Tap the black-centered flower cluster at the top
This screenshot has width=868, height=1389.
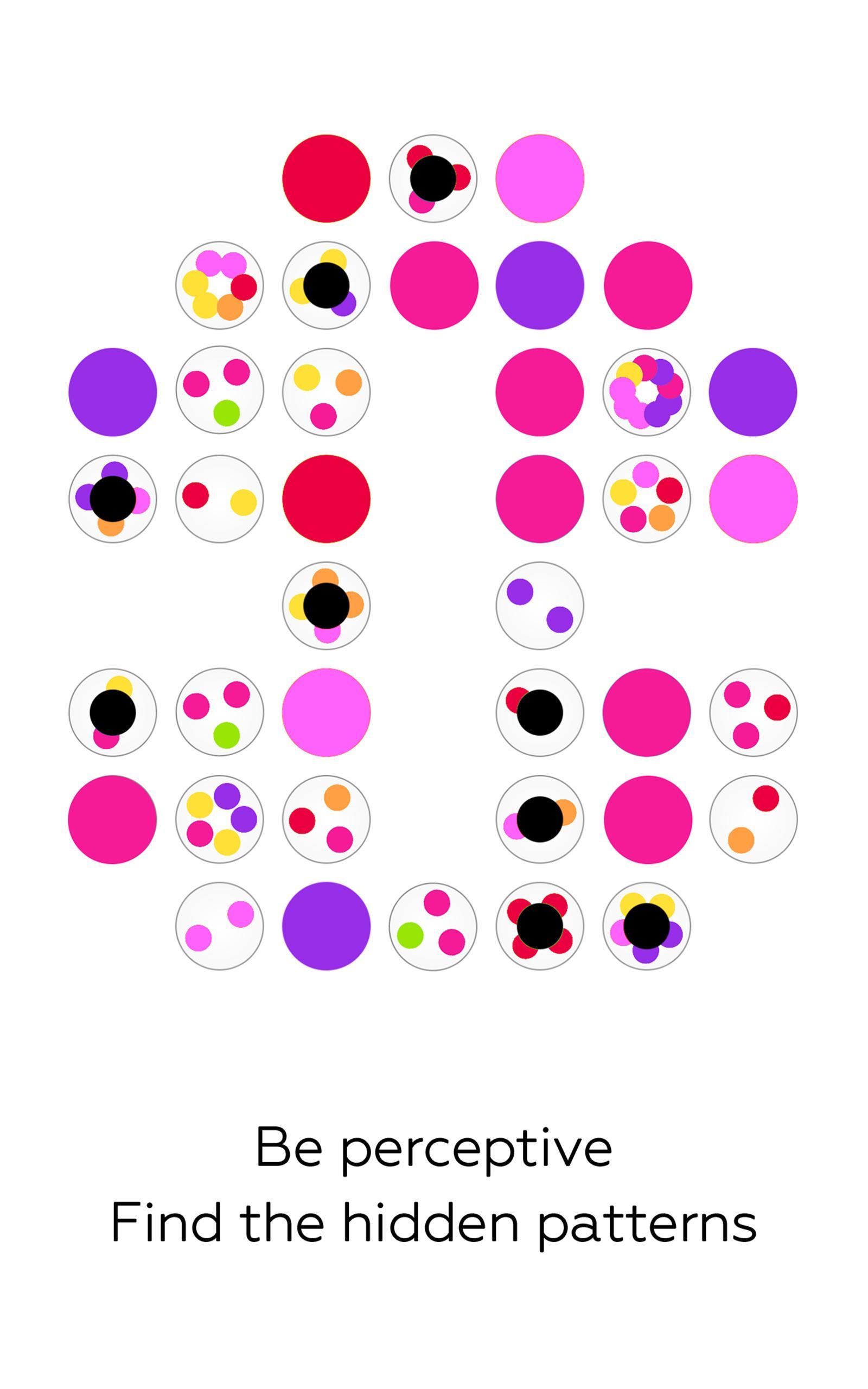[435, 178]
